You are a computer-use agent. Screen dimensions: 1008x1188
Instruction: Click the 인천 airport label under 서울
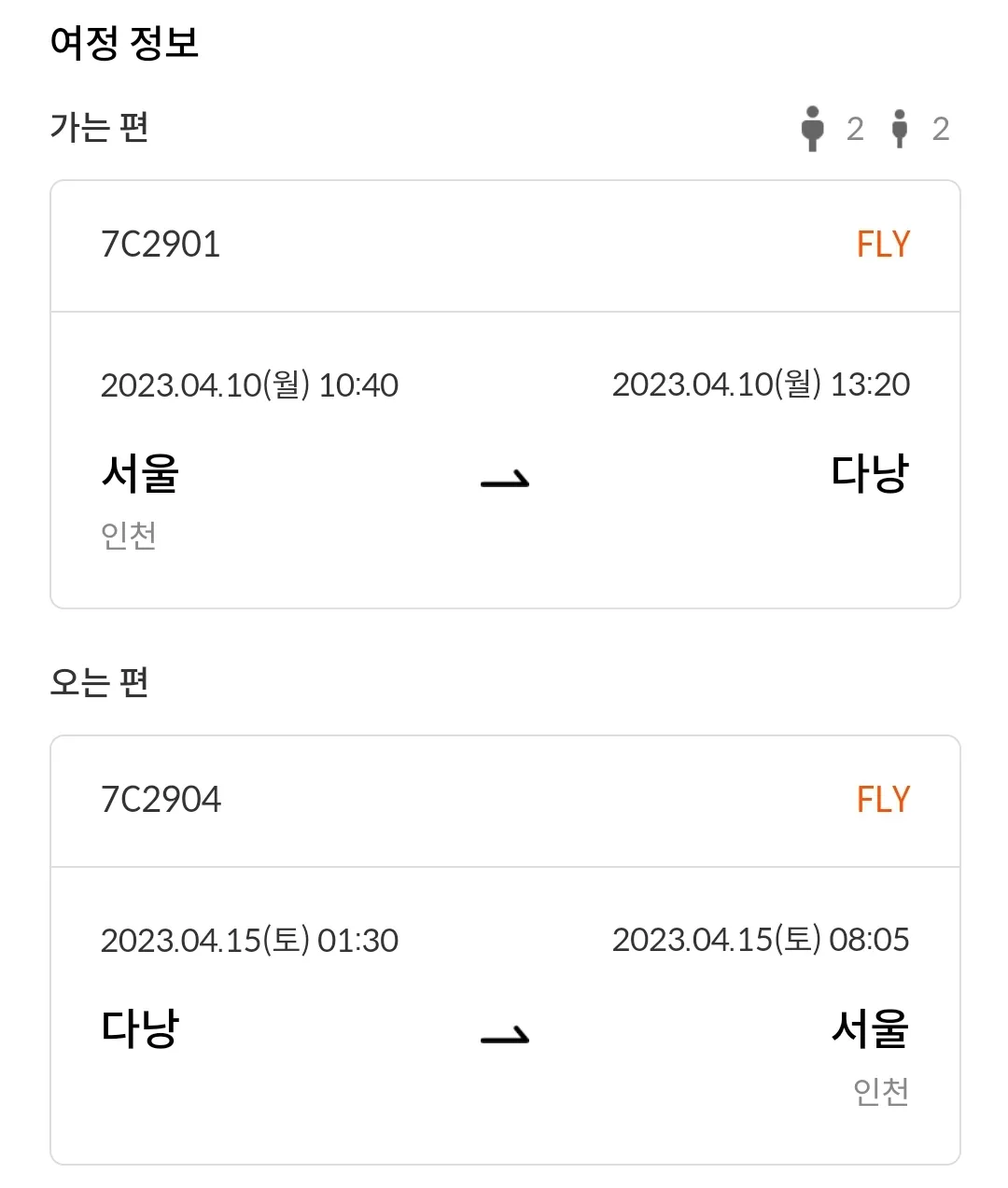129,536
